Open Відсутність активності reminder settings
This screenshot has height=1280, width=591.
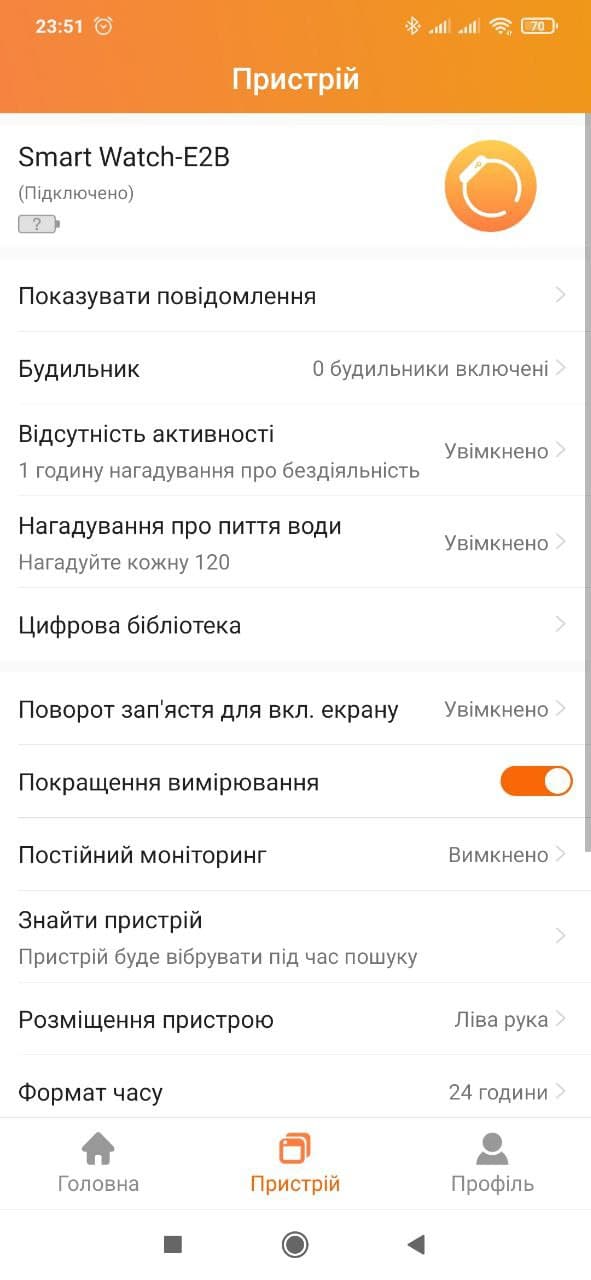(295, 451)
